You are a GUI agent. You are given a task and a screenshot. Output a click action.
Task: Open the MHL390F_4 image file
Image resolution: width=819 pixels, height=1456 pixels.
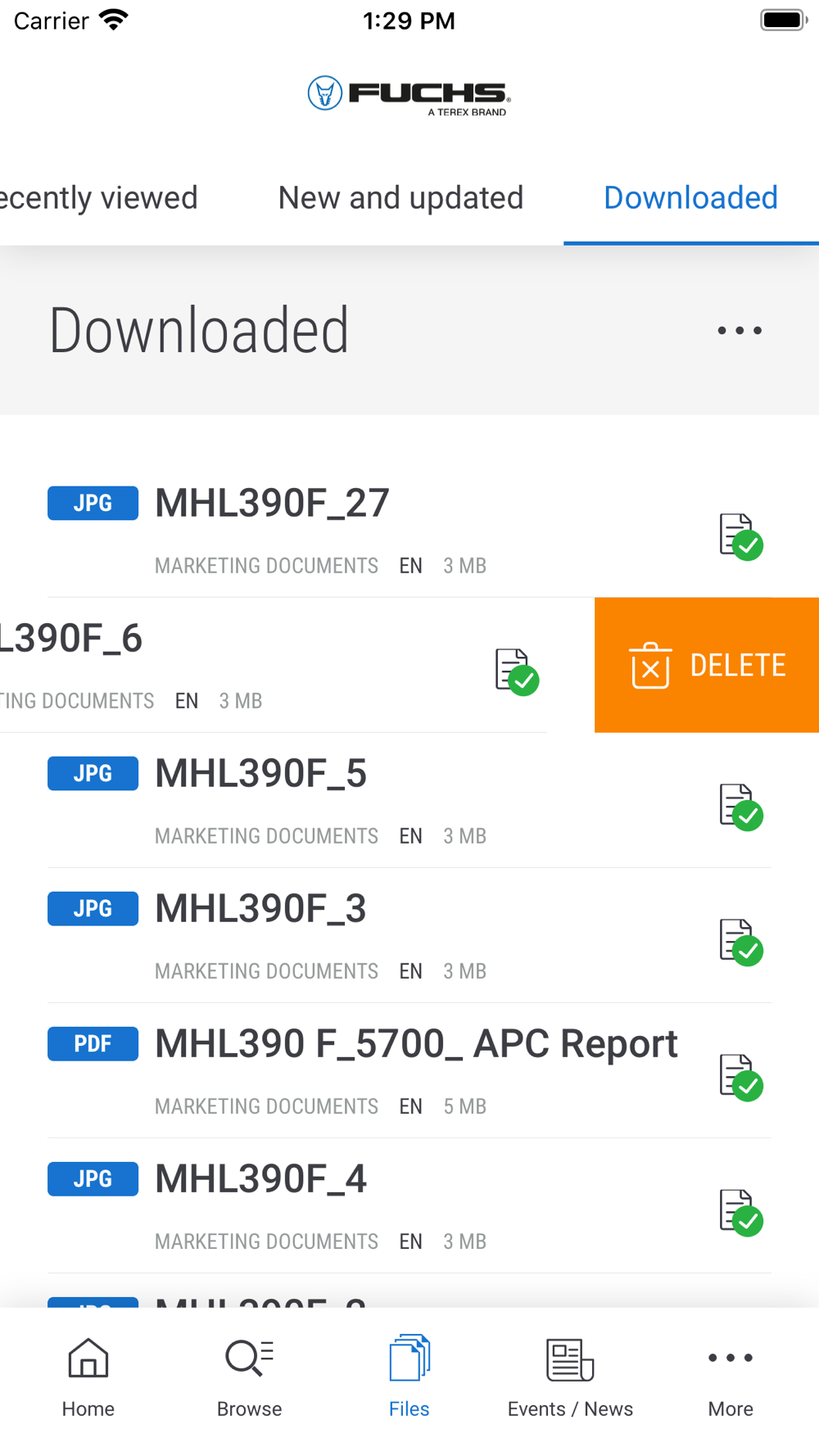(x=260, y=1178)
